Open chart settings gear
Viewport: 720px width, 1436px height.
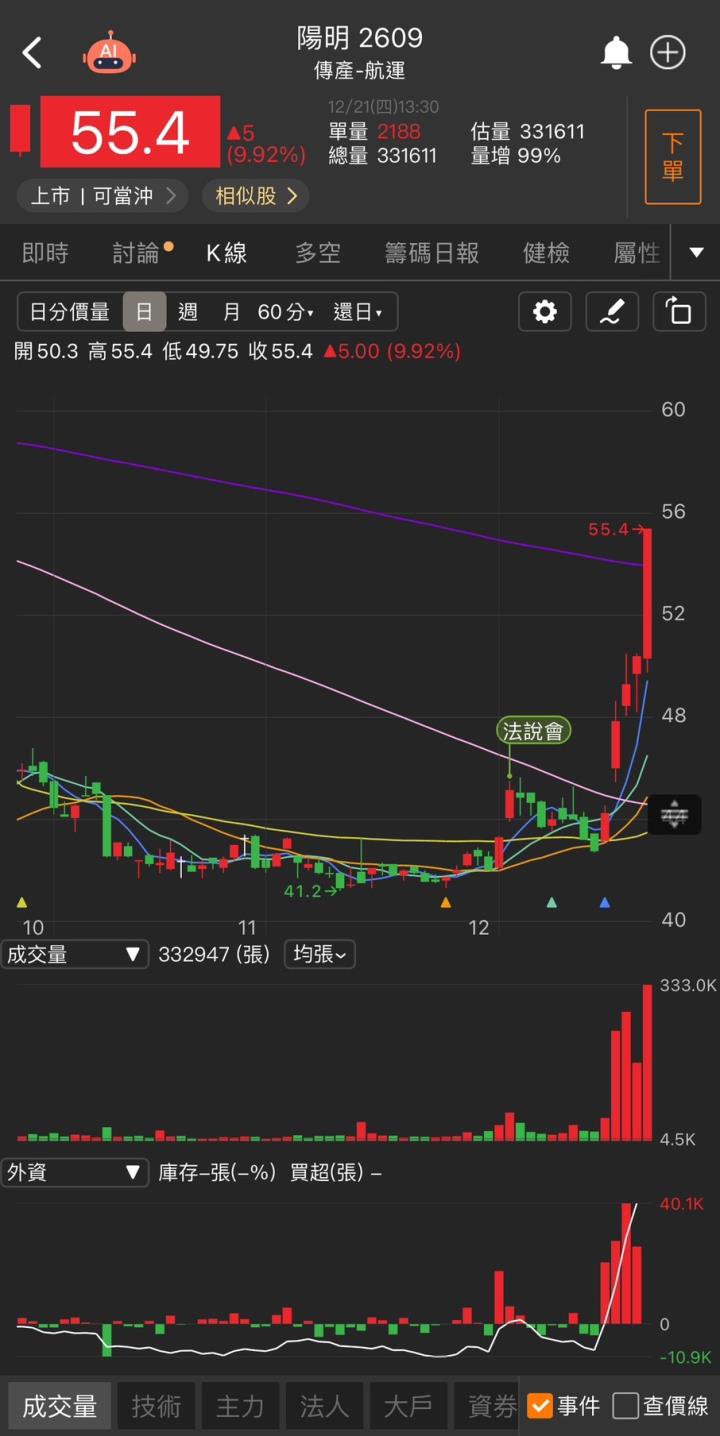(x=545, y=312)
